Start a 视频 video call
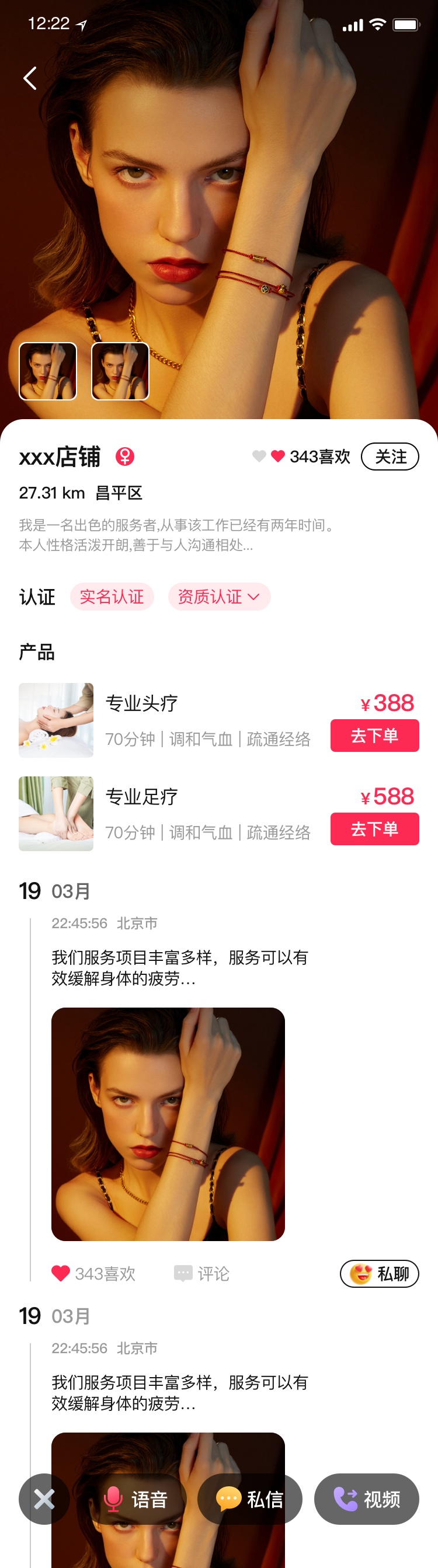 click(367, 1499)
